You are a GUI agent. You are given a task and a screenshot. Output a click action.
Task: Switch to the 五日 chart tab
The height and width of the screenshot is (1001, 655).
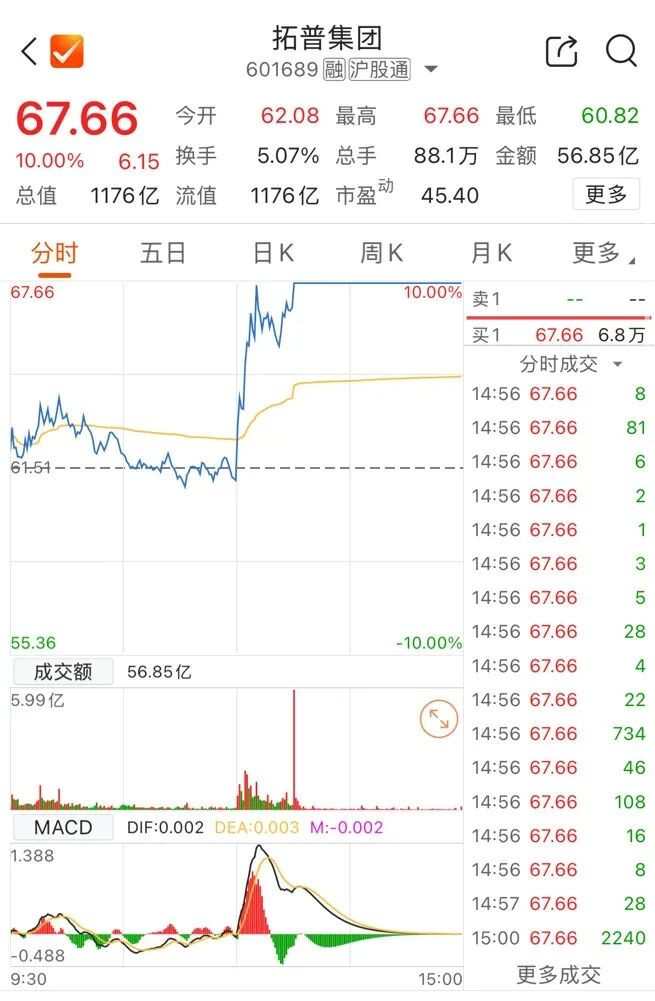click(163, 254)
